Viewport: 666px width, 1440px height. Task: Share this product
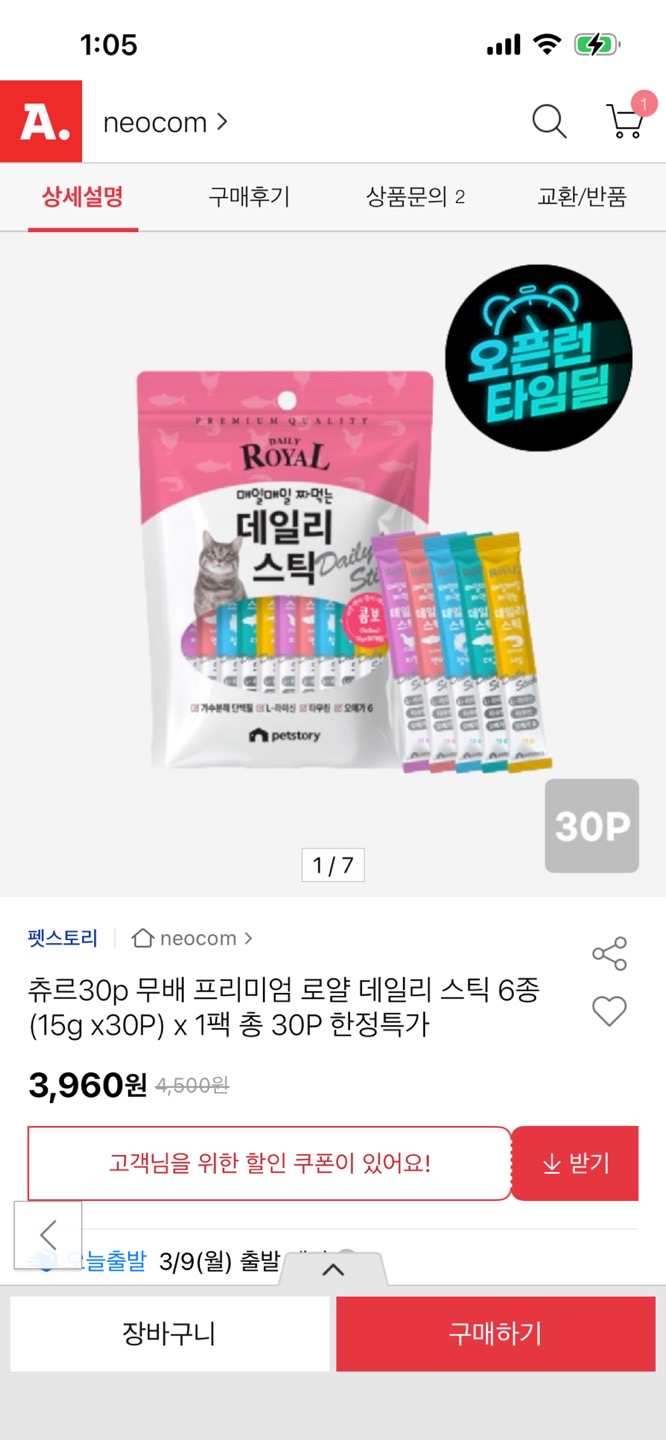point(609,953)
